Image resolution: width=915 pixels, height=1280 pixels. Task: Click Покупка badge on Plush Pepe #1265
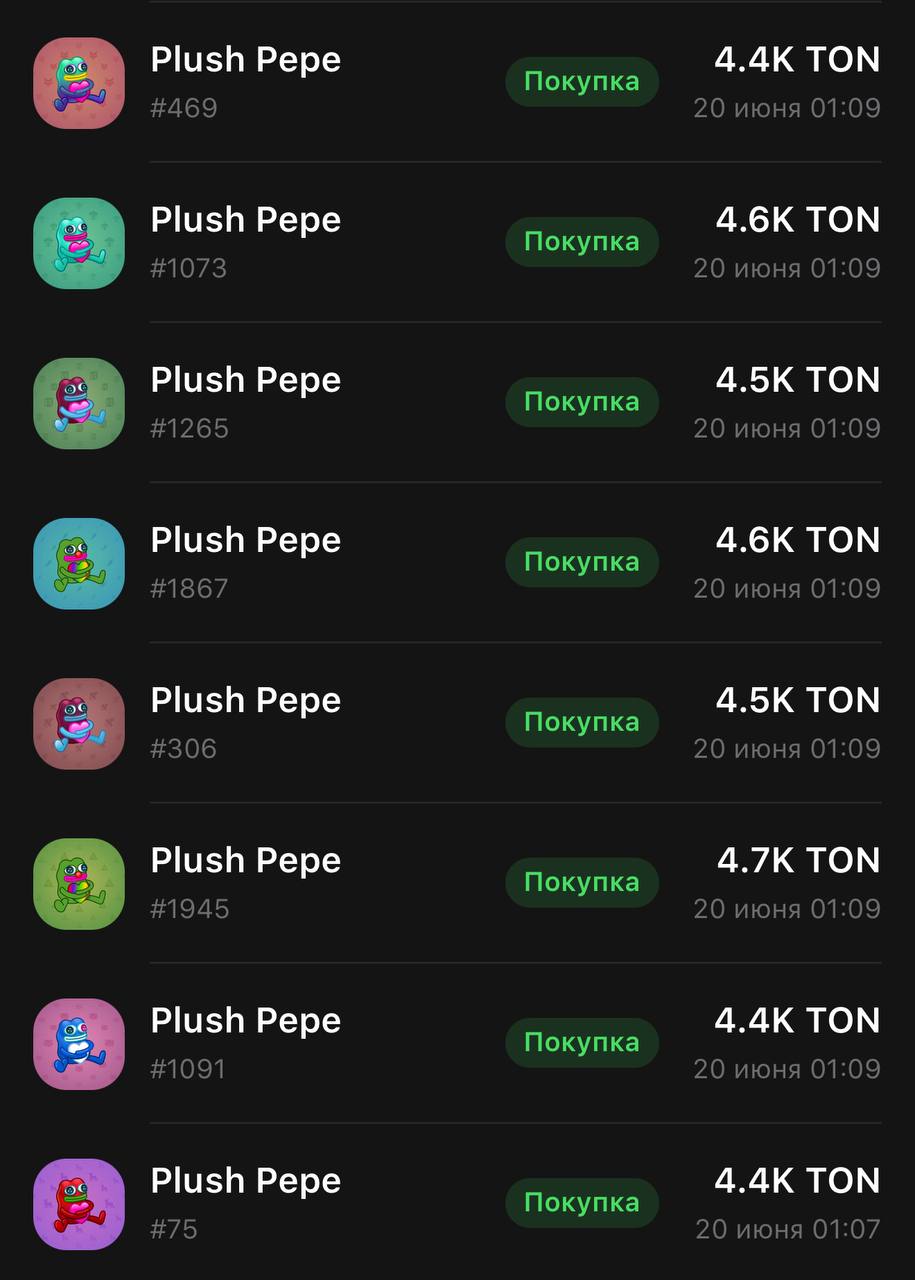click(x=582, y=402)
